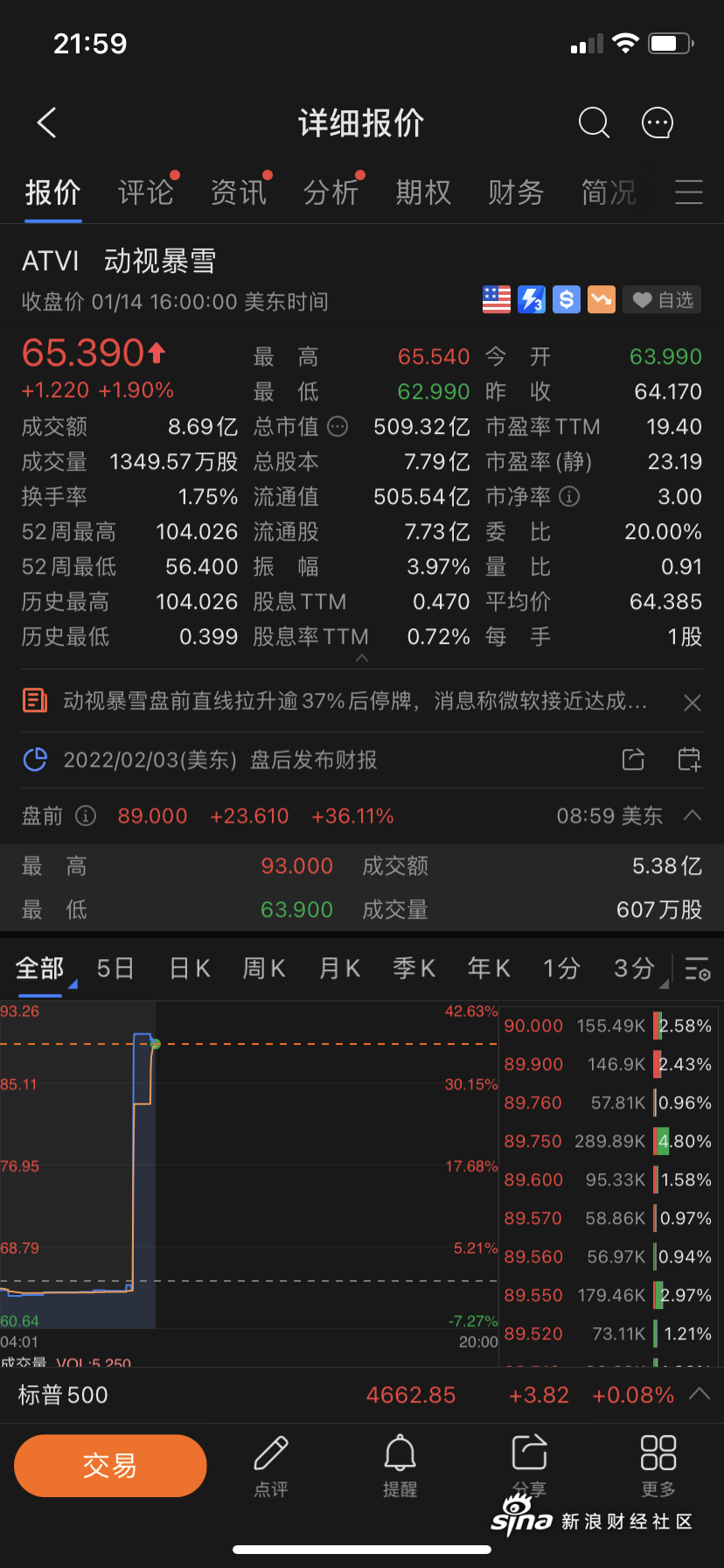This screenshot has height=1568, width=724.
Task: Share the earnings report reminder
Action: click(x=633, y=759)
